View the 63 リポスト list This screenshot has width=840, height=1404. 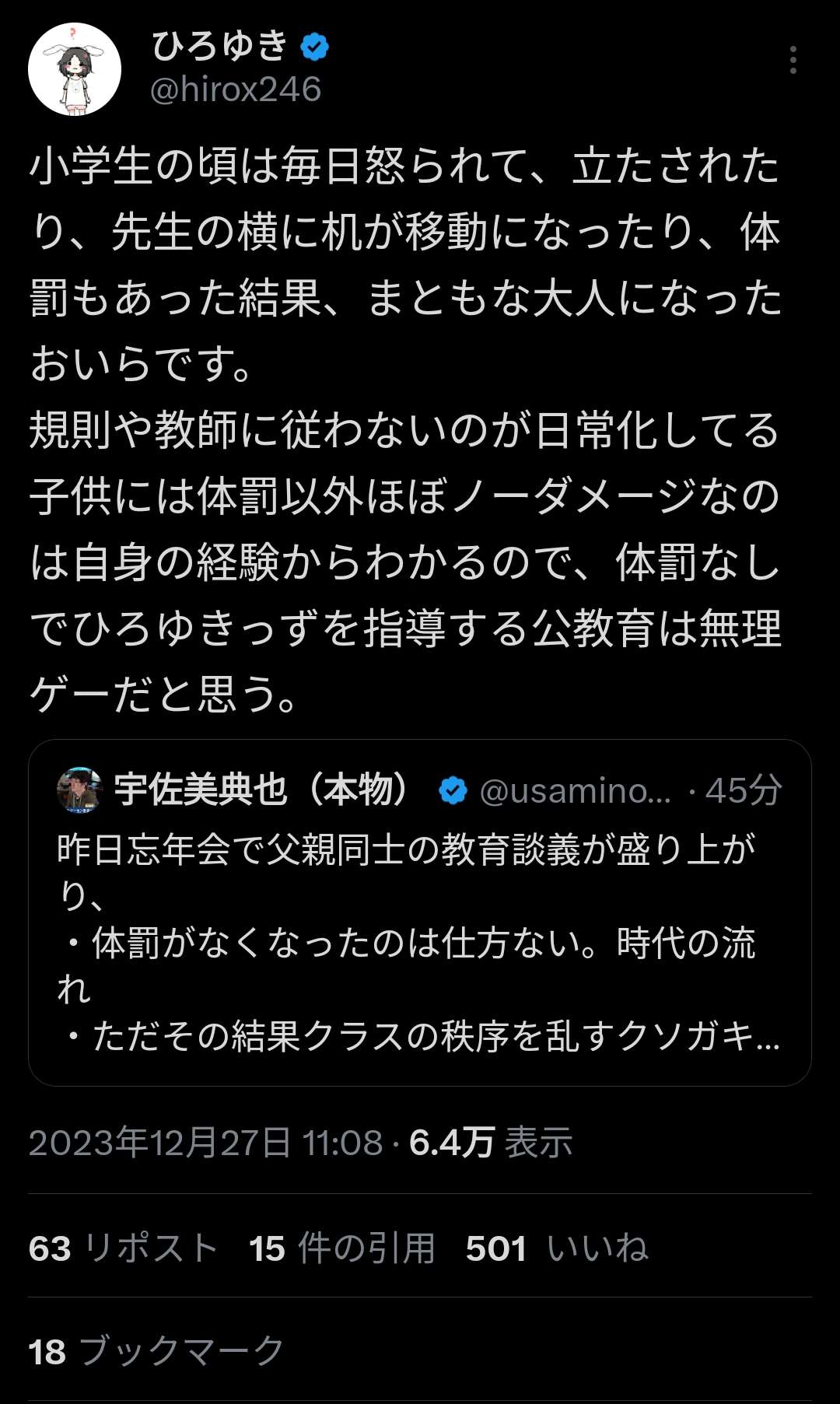pyautogui.click(x=123, y=1248)
